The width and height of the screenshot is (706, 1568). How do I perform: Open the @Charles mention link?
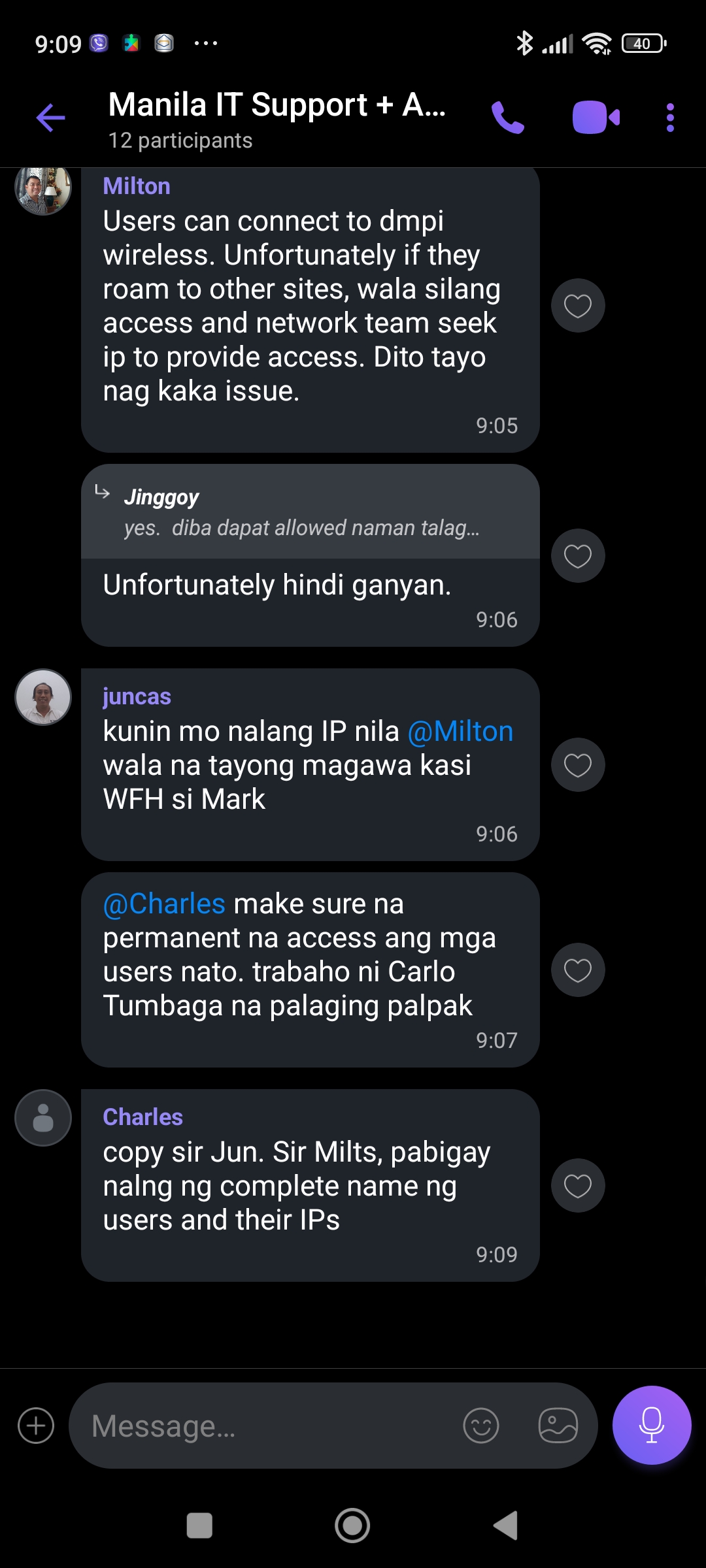point(164,904)
